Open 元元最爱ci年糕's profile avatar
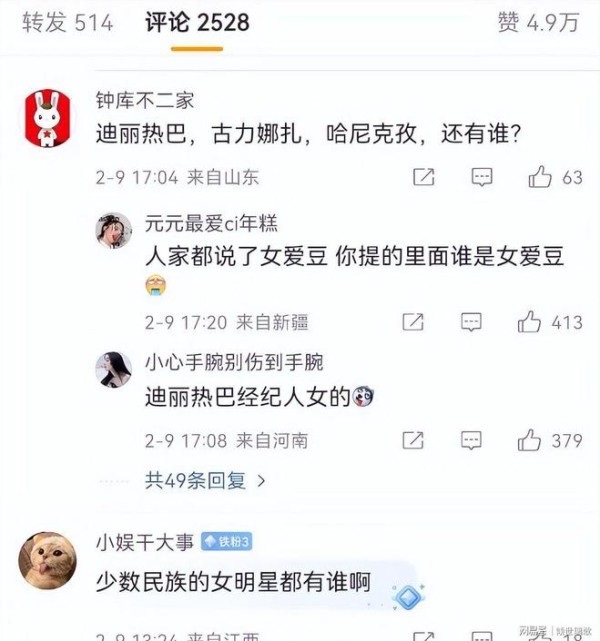The width and height of the screenshot is (600, 641). click(x=113, y=229)
